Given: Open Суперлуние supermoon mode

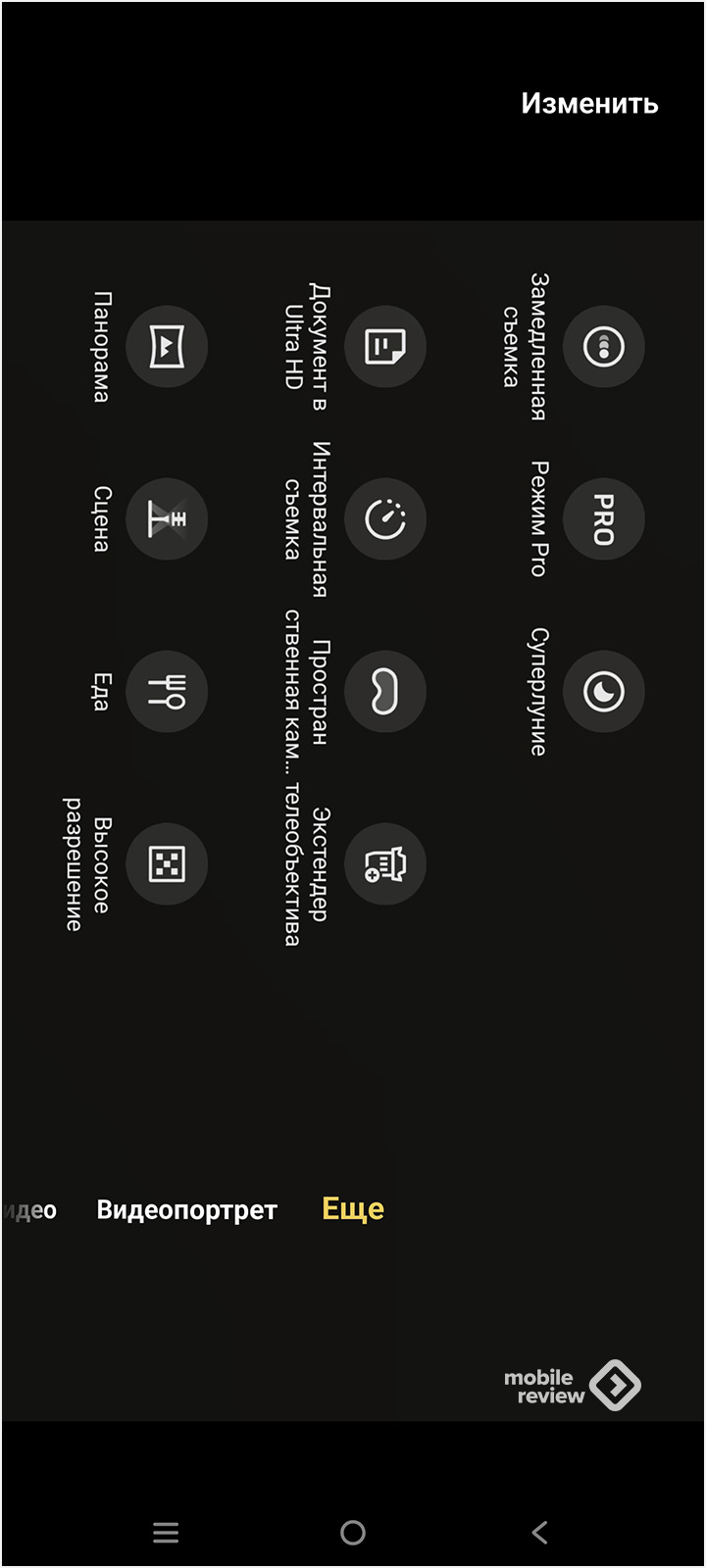Looking at the screenshot, I should tap(604, 692).
